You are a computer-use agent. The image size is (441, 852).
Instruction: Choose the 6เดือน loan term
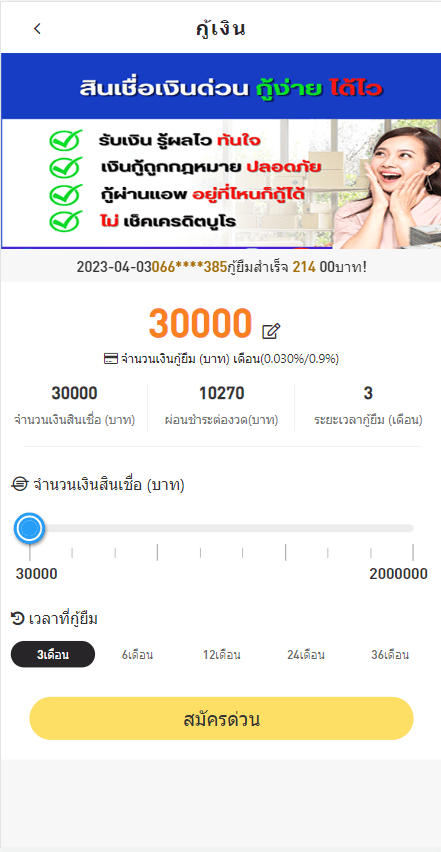(137, 654)
